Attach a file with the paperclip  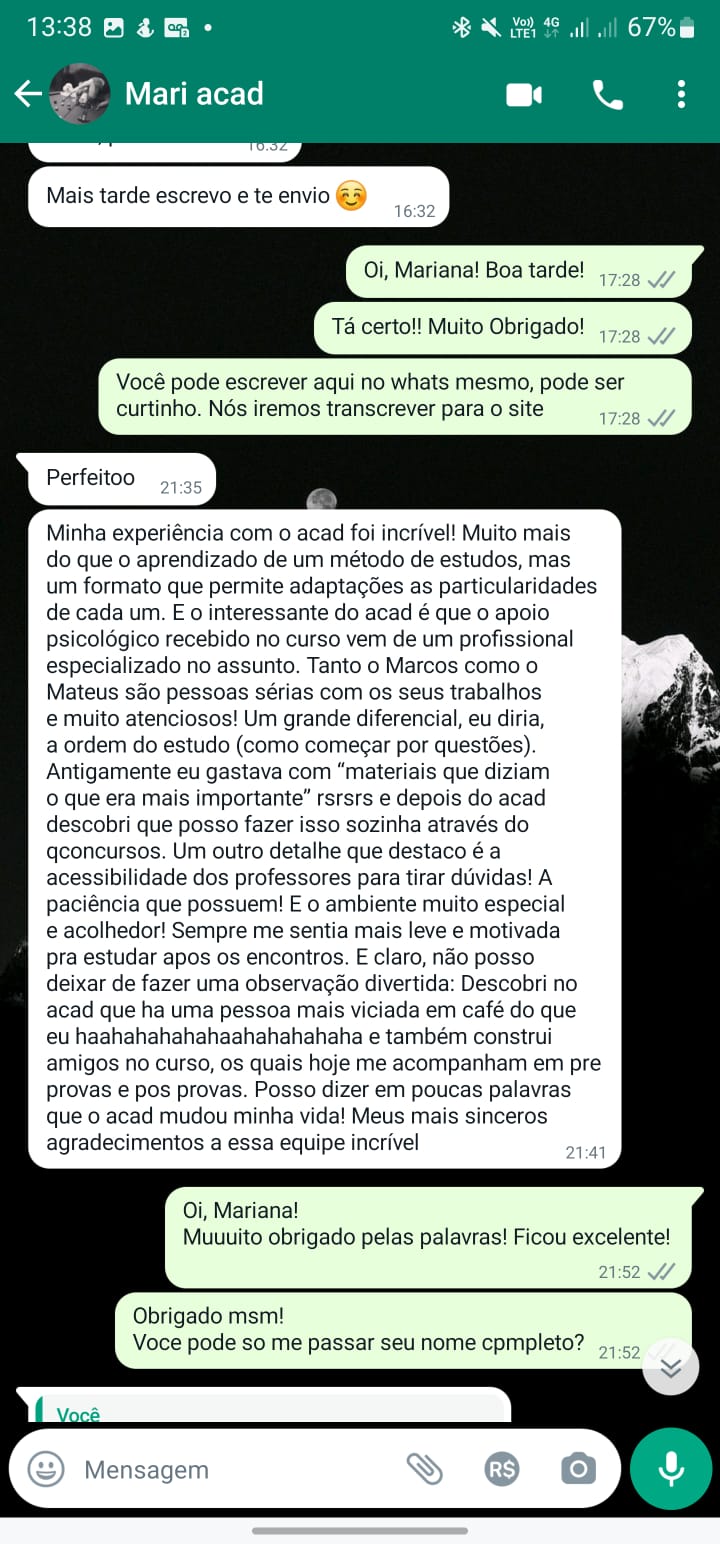tap(424, 1469)
